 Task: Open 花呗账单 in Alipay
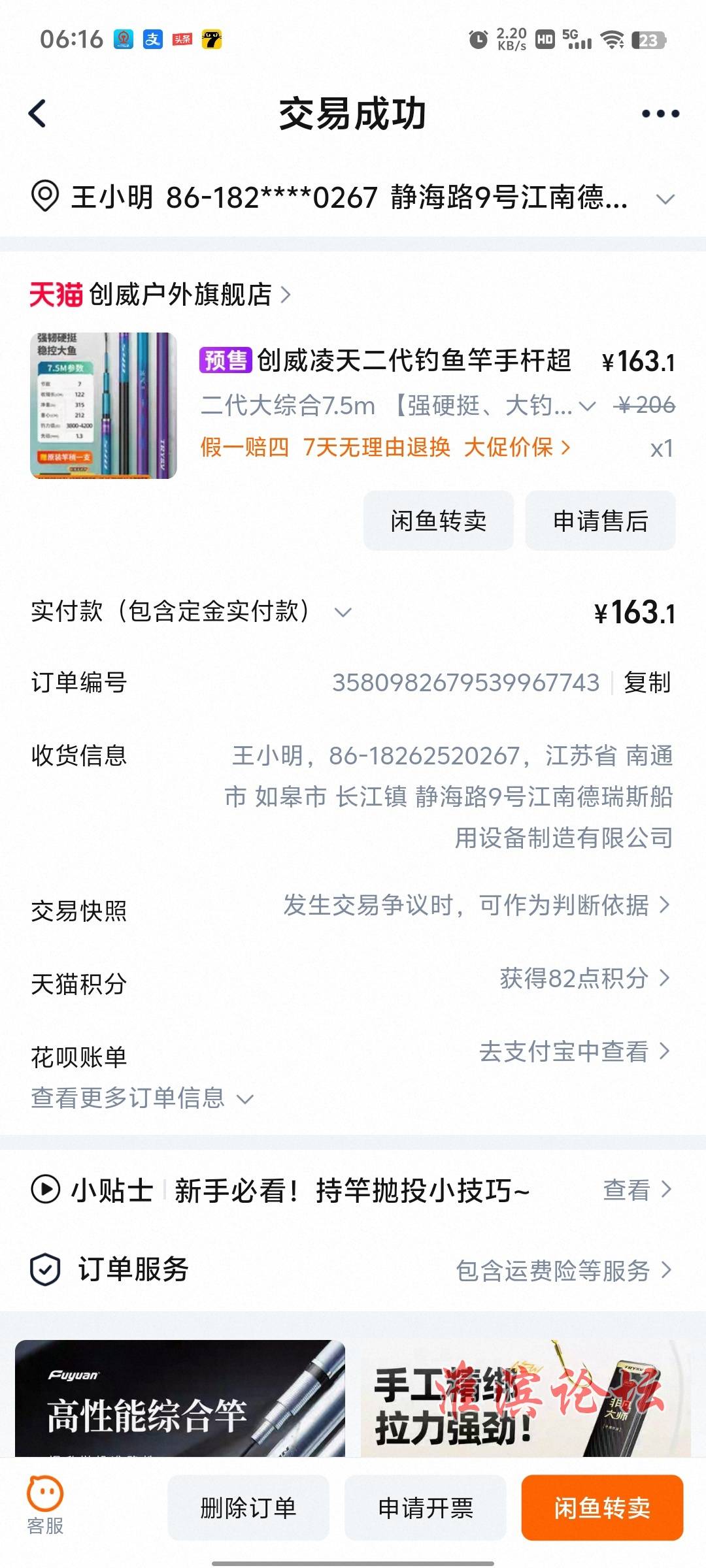pos(574,1052)
